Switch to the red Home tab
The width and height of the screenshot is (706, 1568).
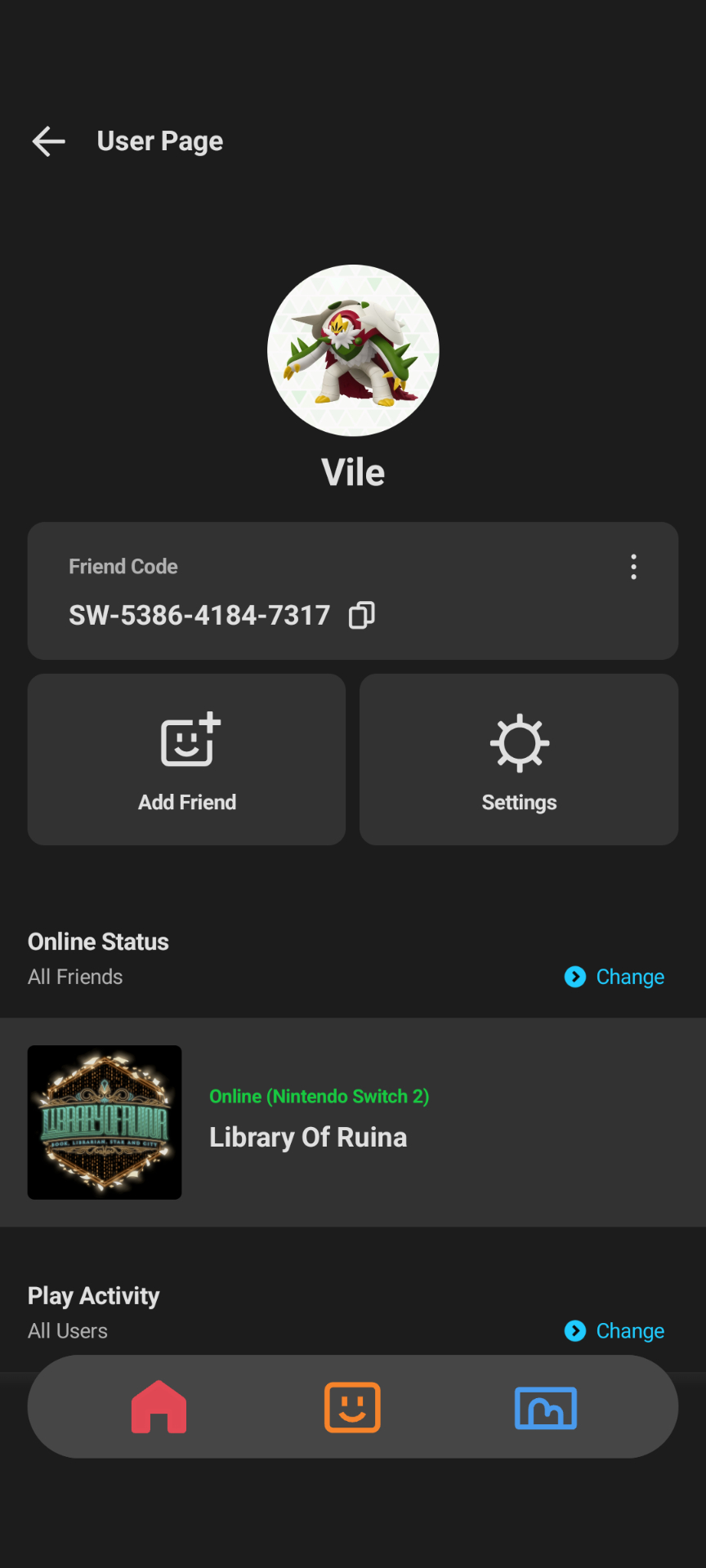point(159,1407)
